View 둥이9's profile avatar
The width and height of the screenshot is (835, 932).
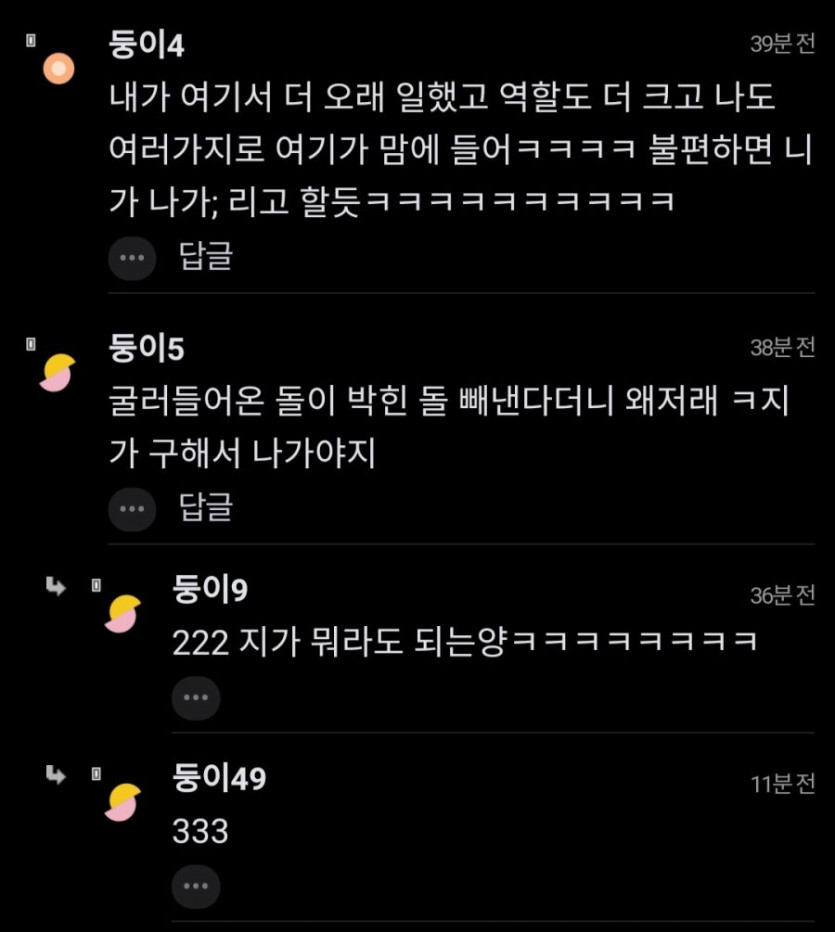[x=123, y=613]
